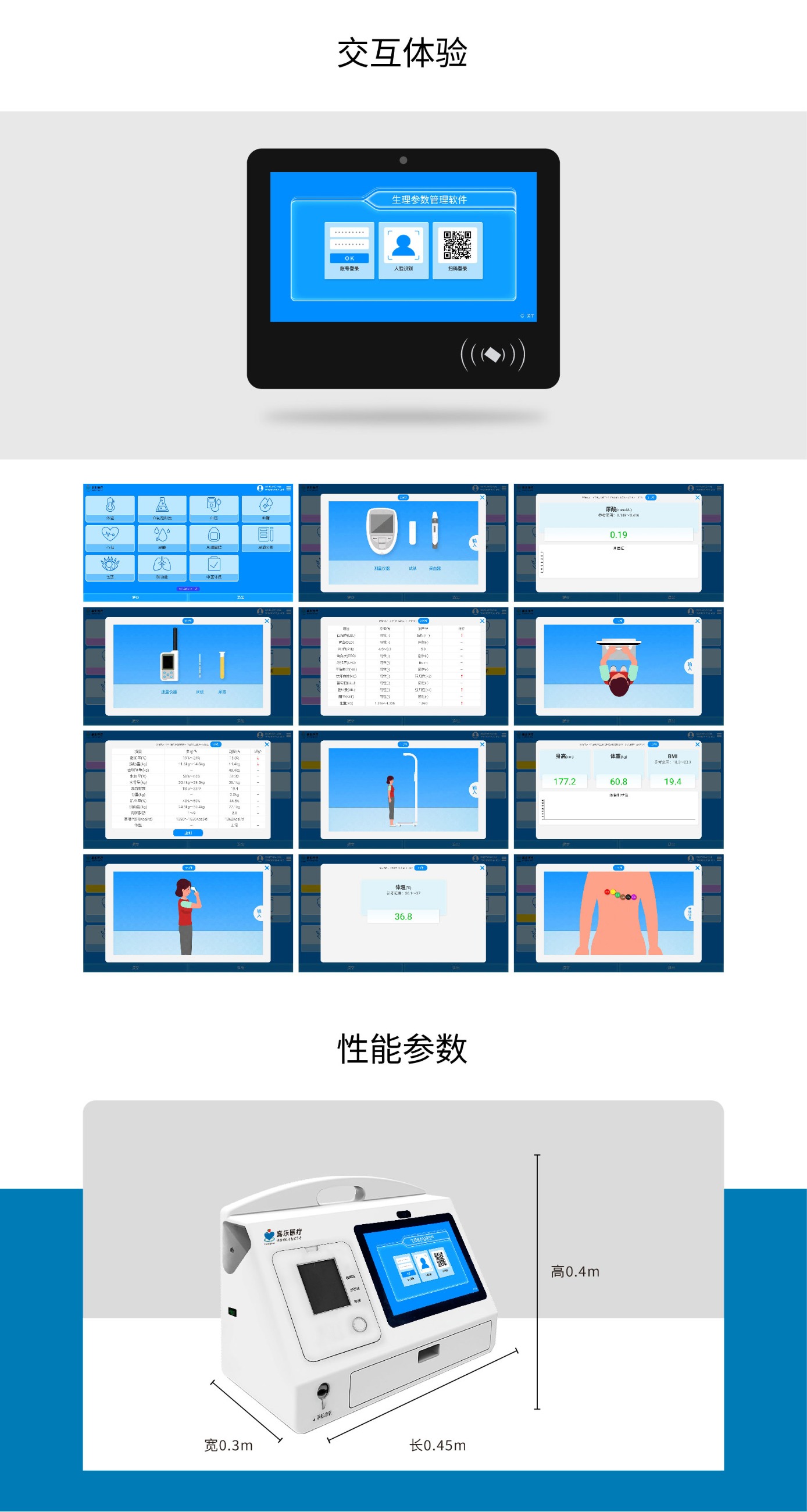Open the 血压 blood pressure monitor icon

(215, 505)
